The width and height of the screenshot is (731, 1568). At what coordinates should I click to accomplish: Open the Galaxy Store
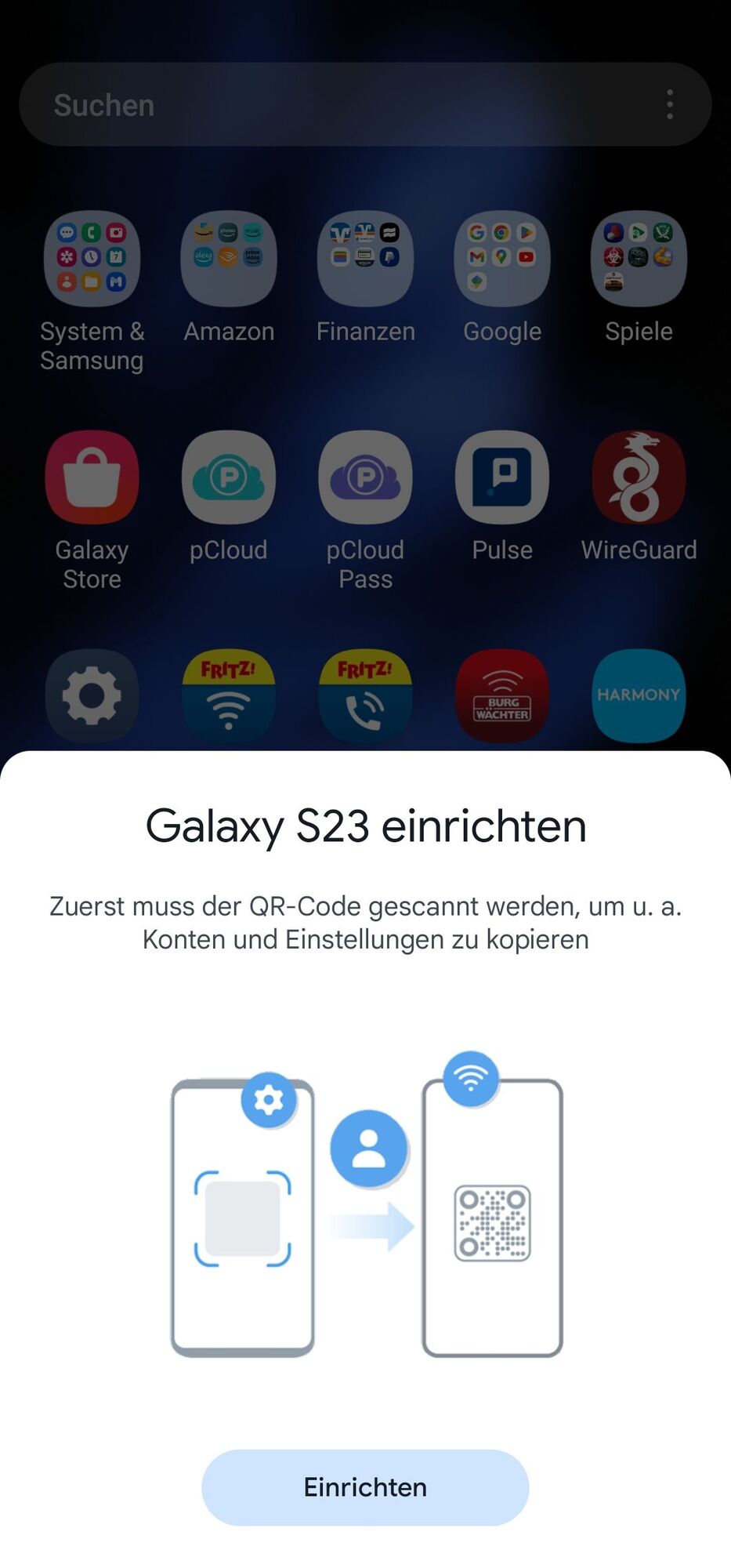[x=92, y=478]
